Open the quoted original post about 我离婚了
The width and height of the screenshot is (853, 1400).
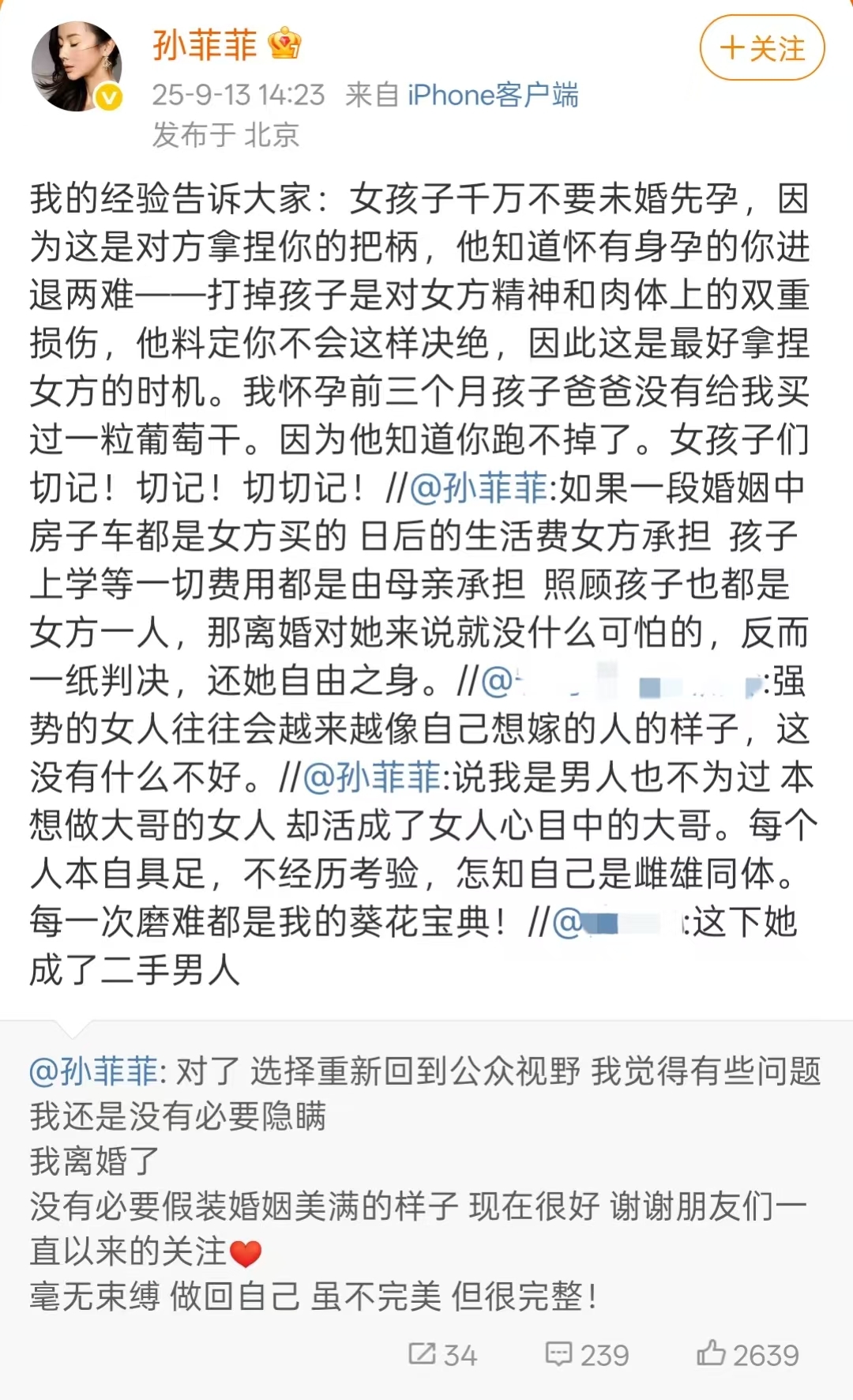[x=426, y=1185]
